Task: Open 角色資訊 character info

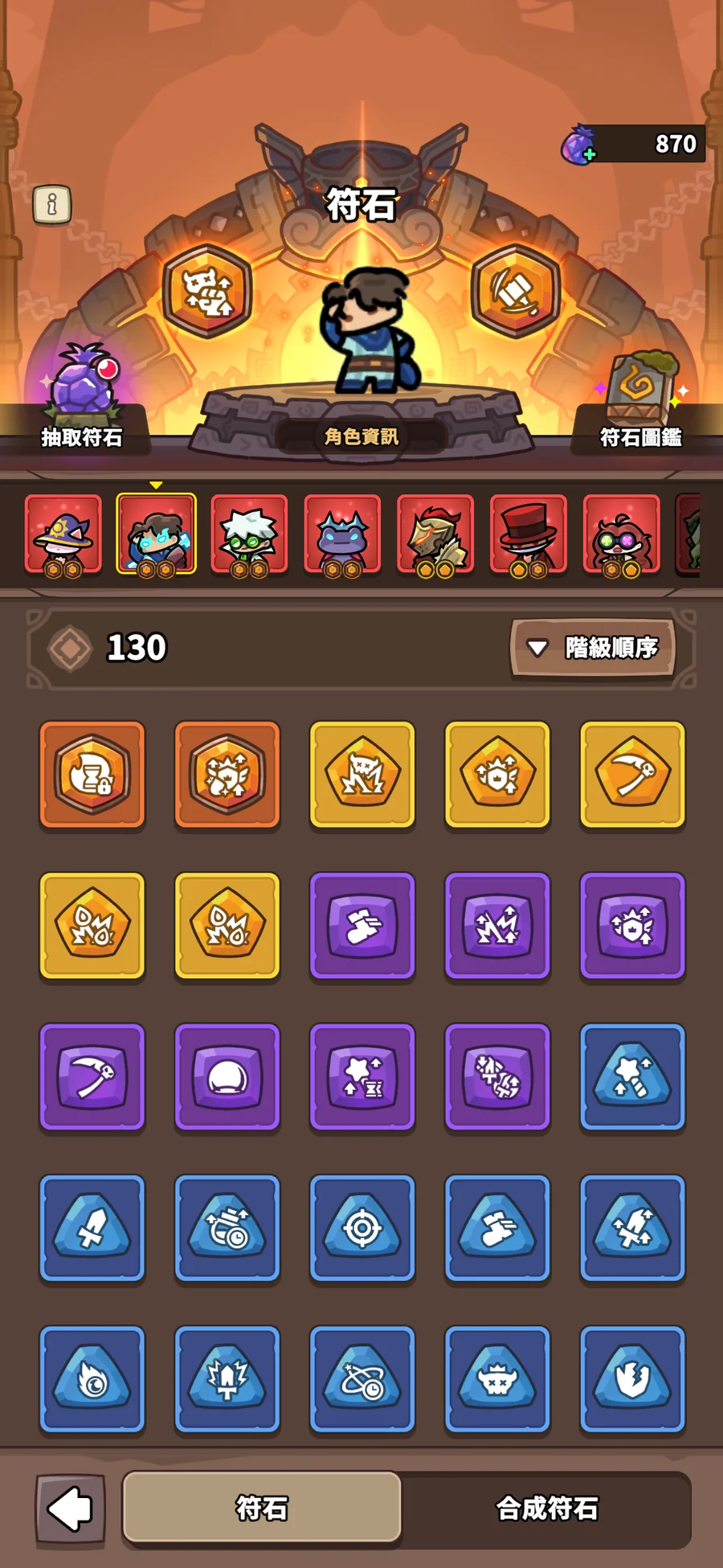Action: (361, 436)
